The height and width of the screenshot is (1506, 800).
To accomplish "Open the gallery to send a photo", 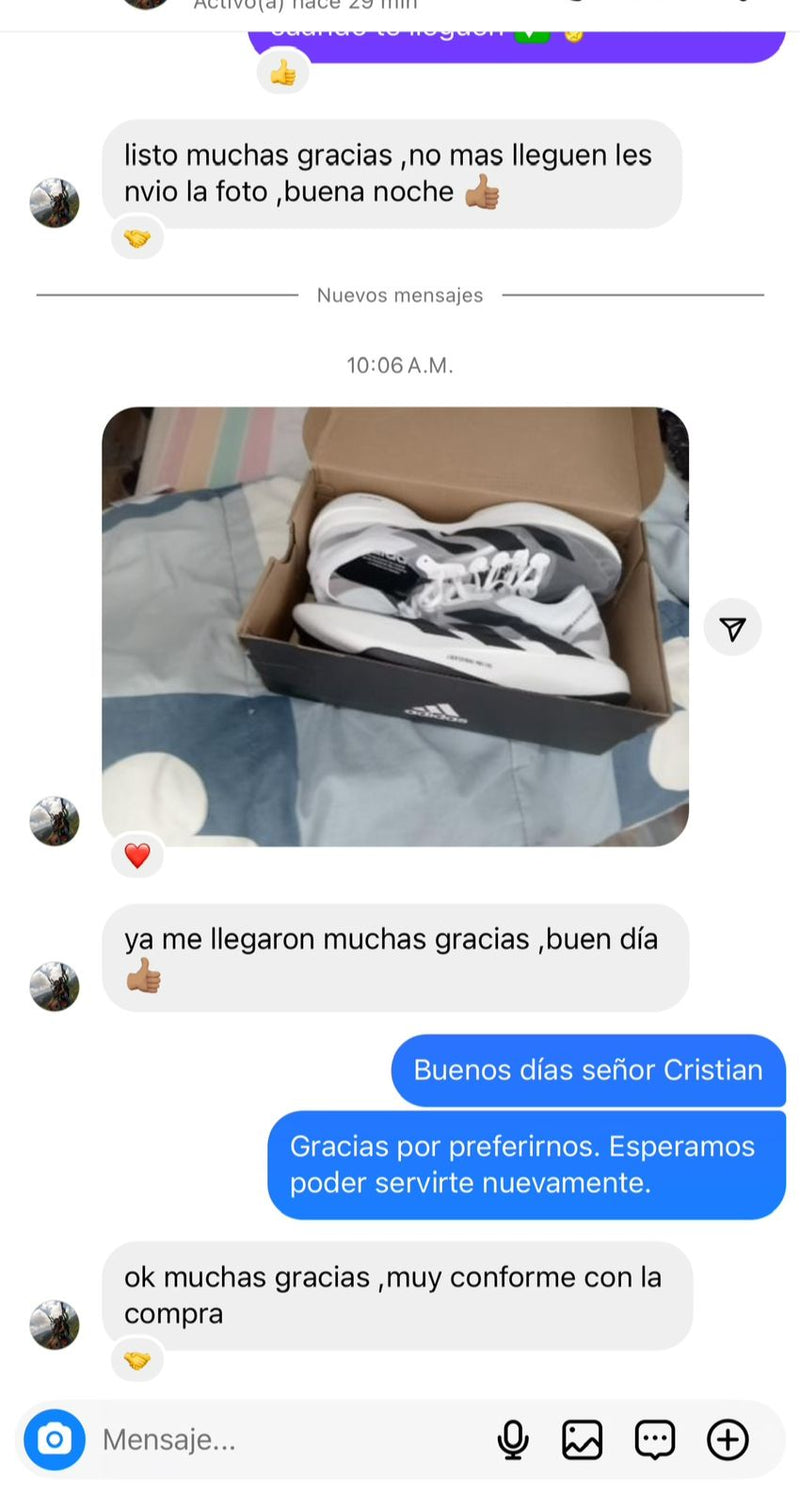I will tap(582, 1440).
